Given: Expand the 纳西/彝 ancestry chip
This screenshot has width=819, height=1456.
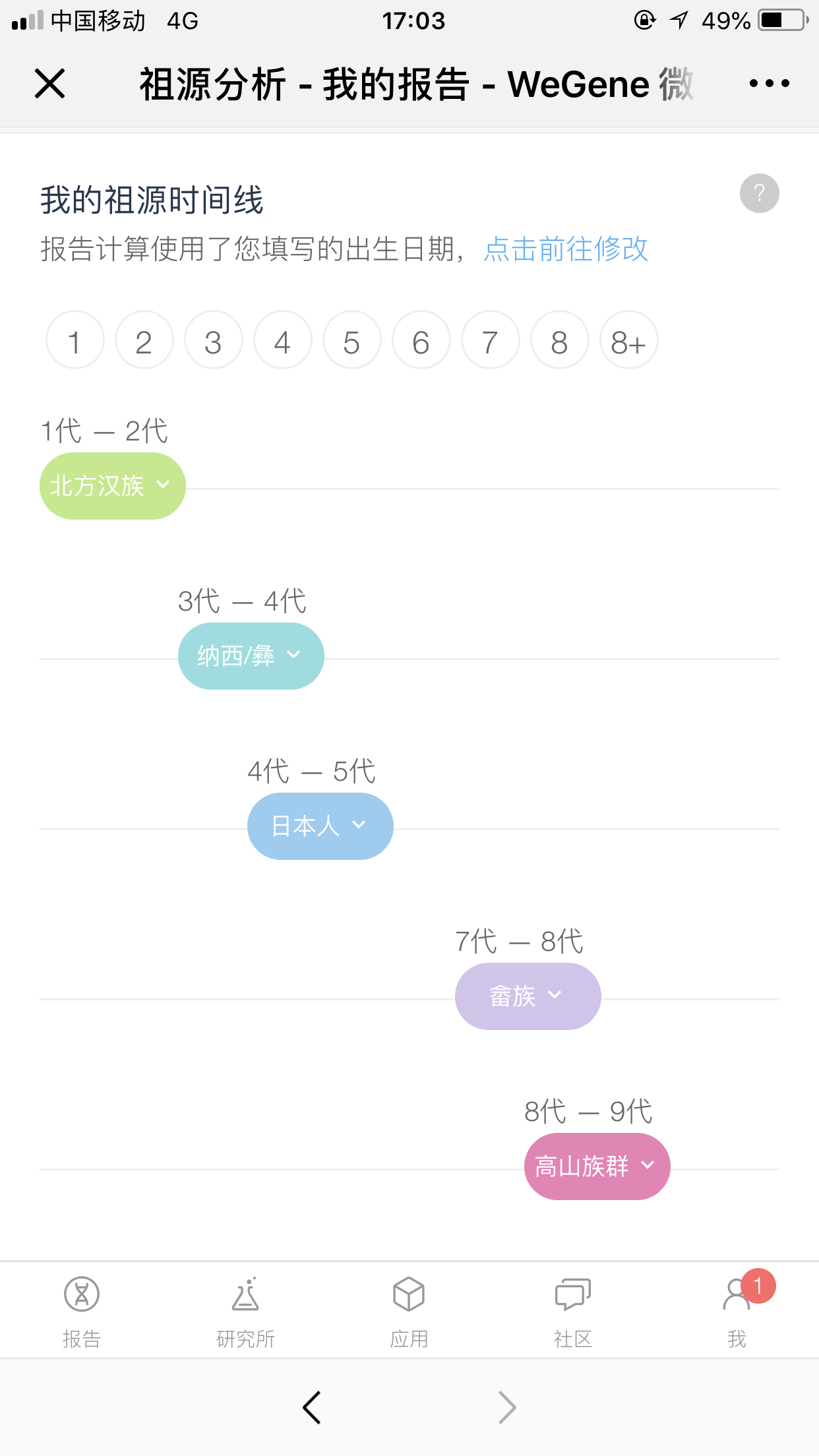Looking at the screenshot, I should point(251,656).
